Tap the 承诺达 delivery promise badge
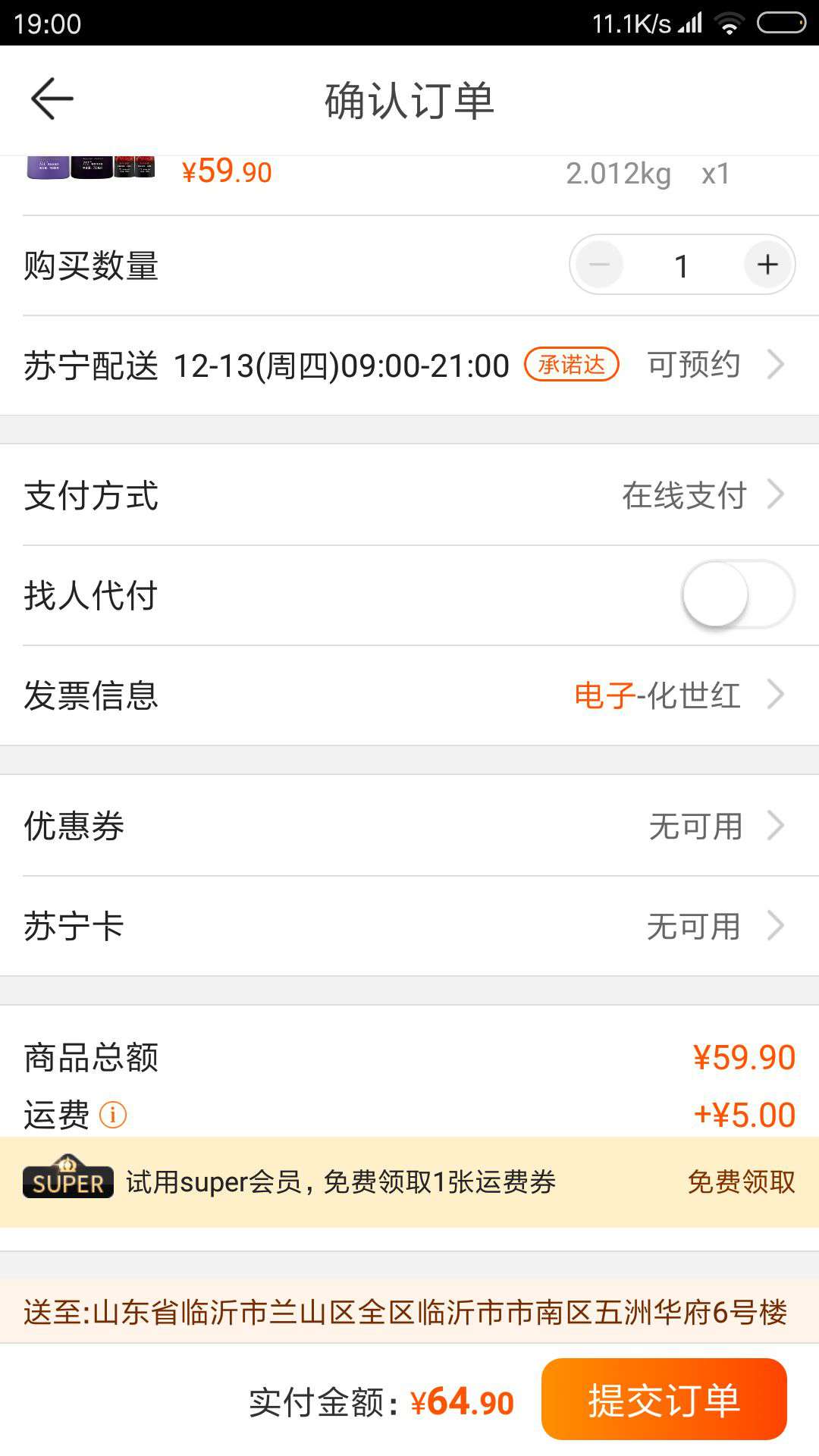Image resolution: width=819 pixels, height=1456 pixels. (572, 364)
